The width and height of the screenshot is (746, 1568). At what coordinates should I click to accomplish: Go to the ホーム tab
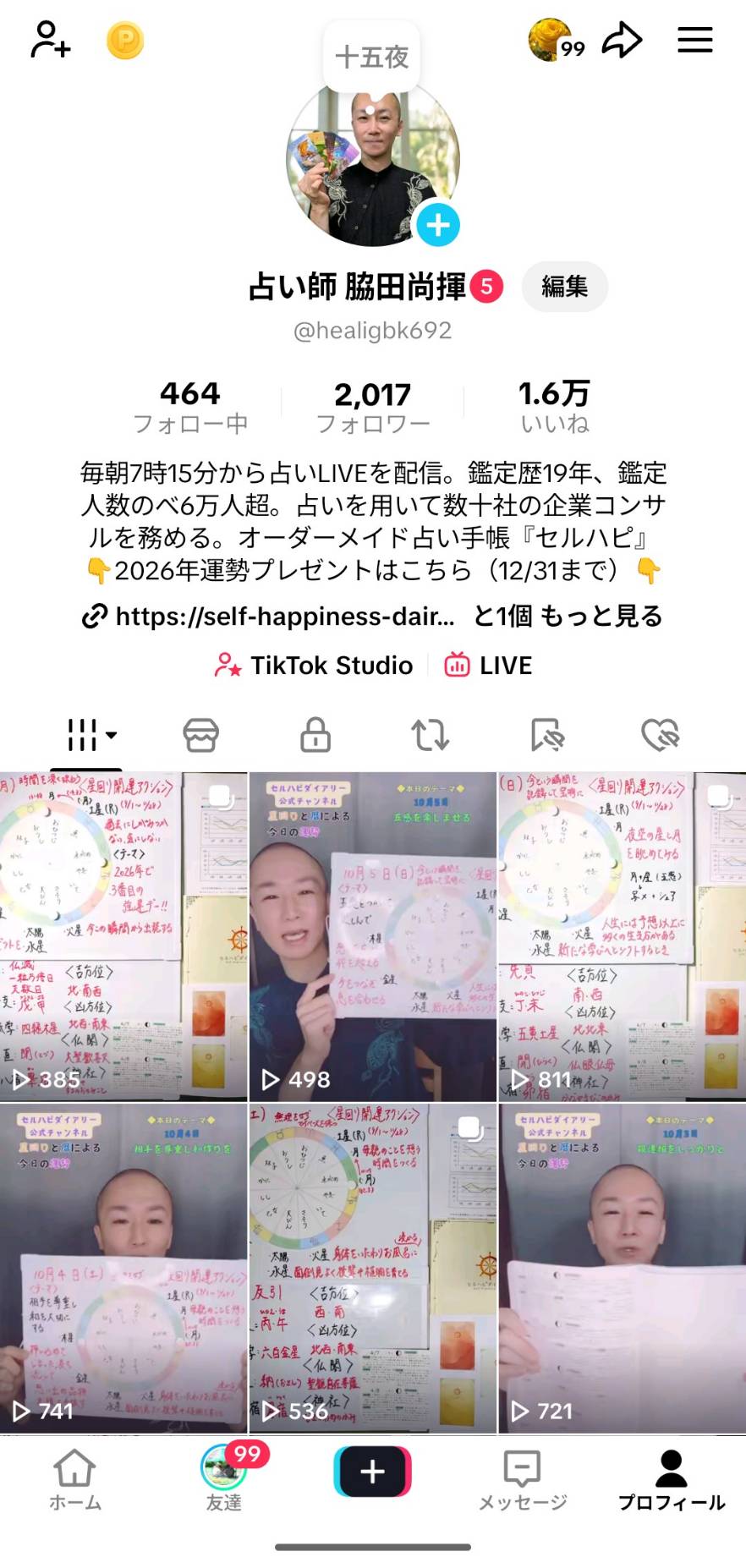(74, 1480)
